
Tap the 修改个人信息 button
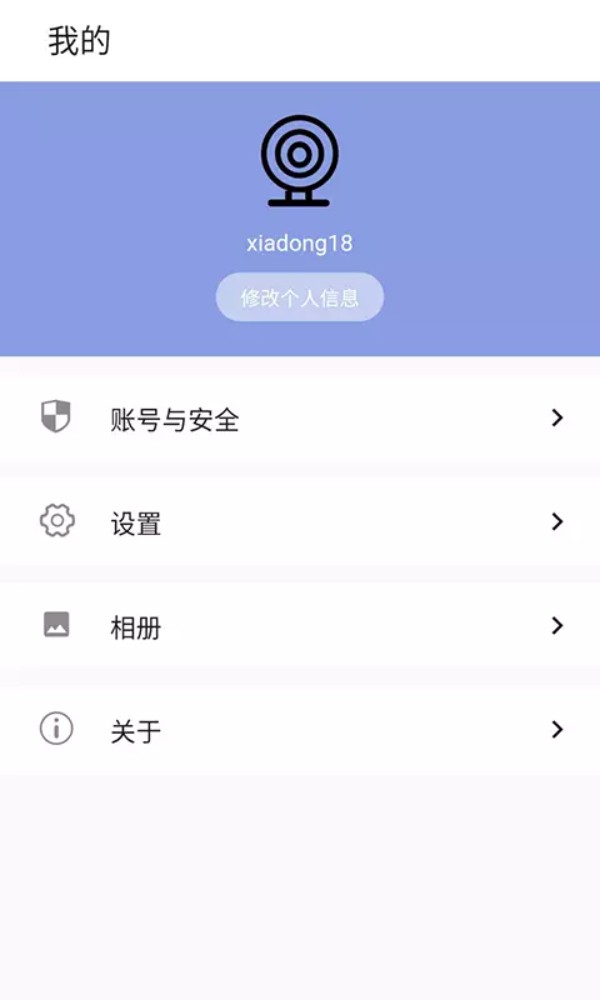299,297
